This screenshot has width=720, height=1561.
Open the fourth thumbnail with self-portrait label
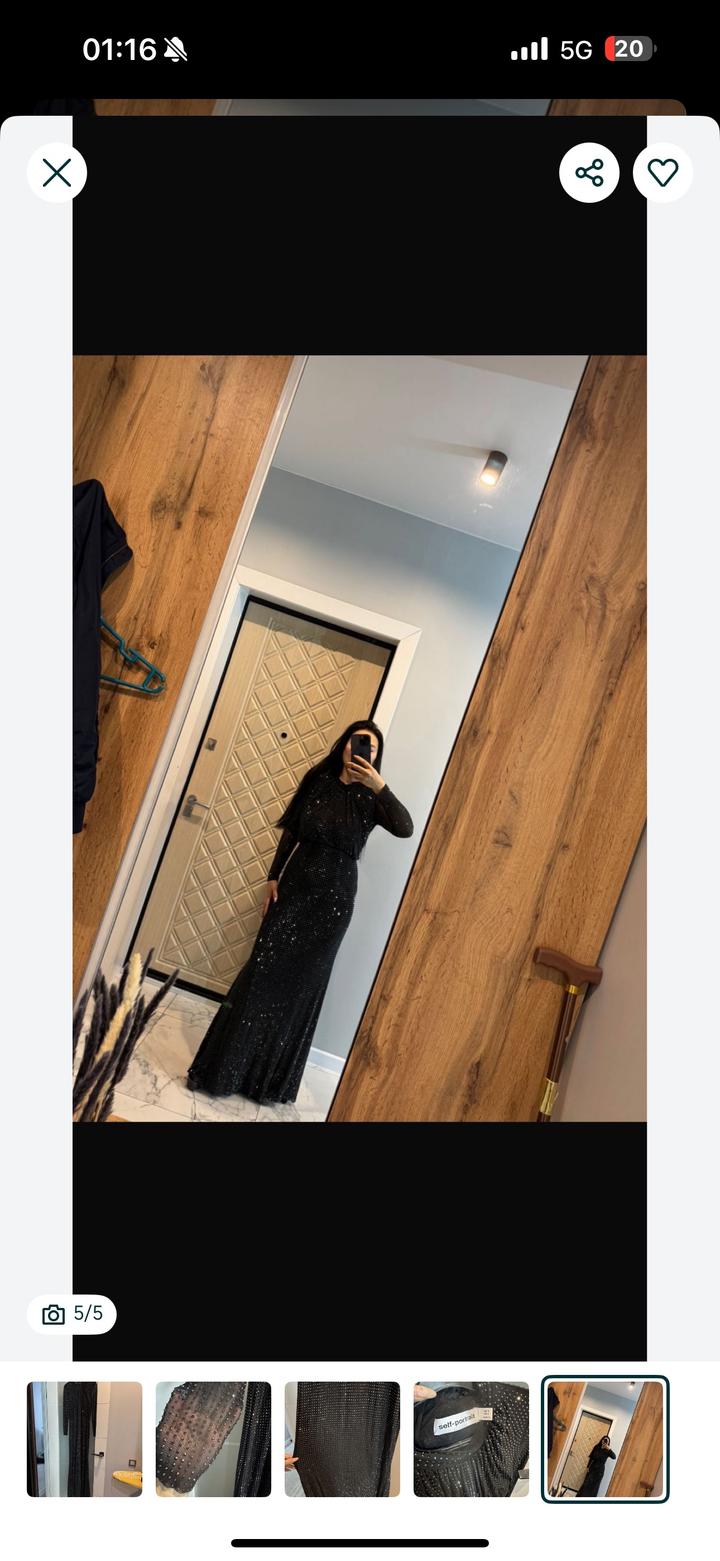(x=471, y=1439)
